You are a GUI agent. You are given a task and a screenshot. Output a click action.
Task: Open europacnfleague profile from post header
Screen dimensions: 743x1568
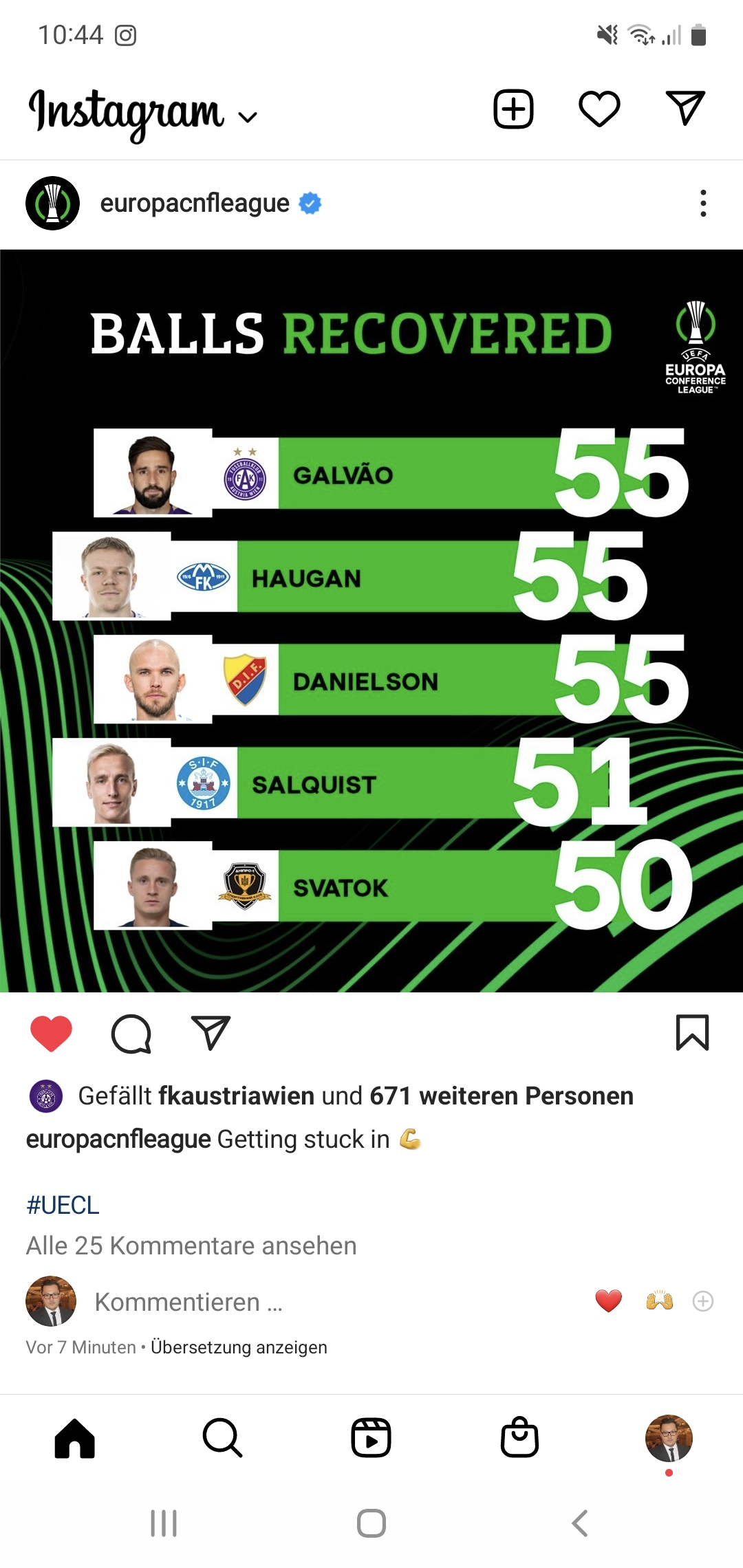(x=195, y=203)
